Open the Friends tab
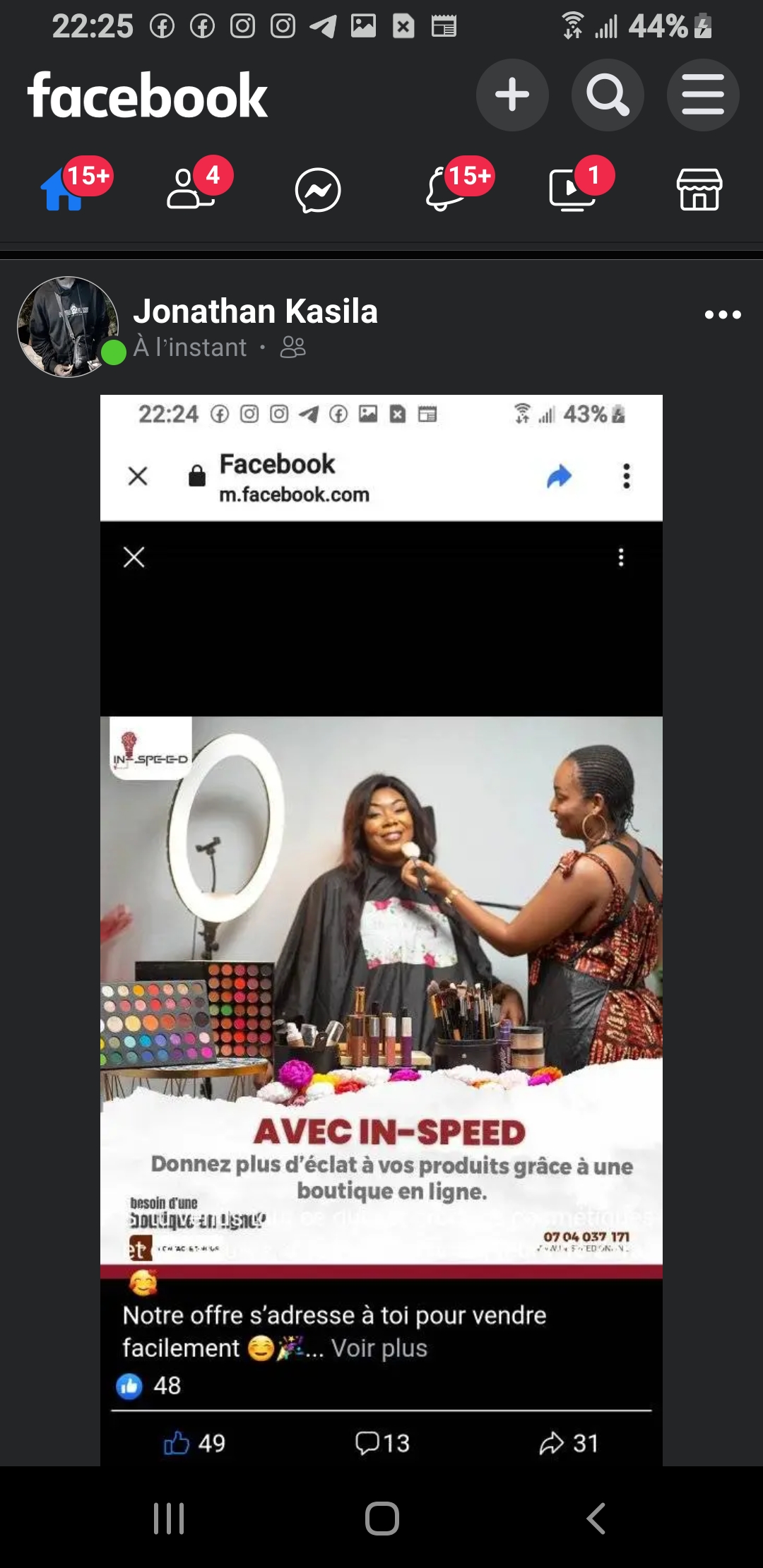 (189, 191)
